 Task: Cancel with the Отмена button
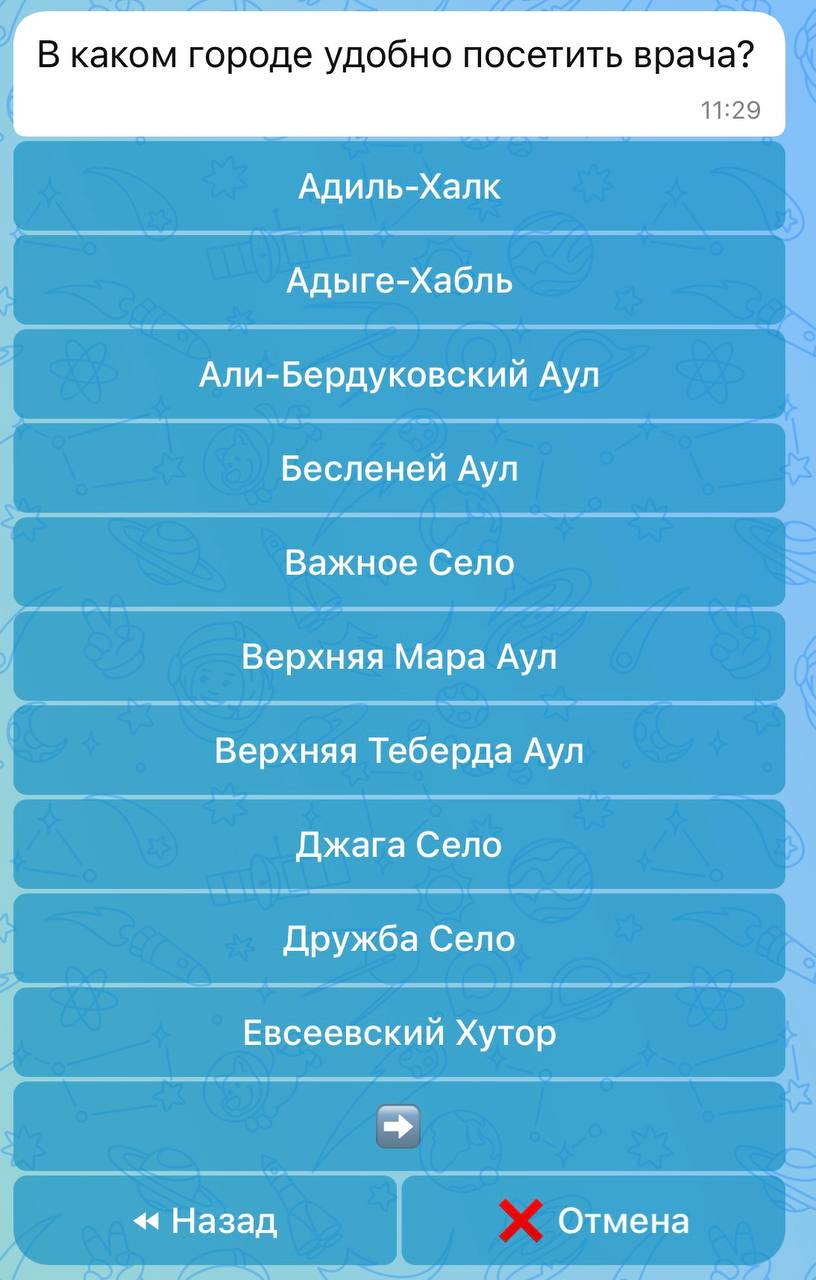(x=593, y=1221)
